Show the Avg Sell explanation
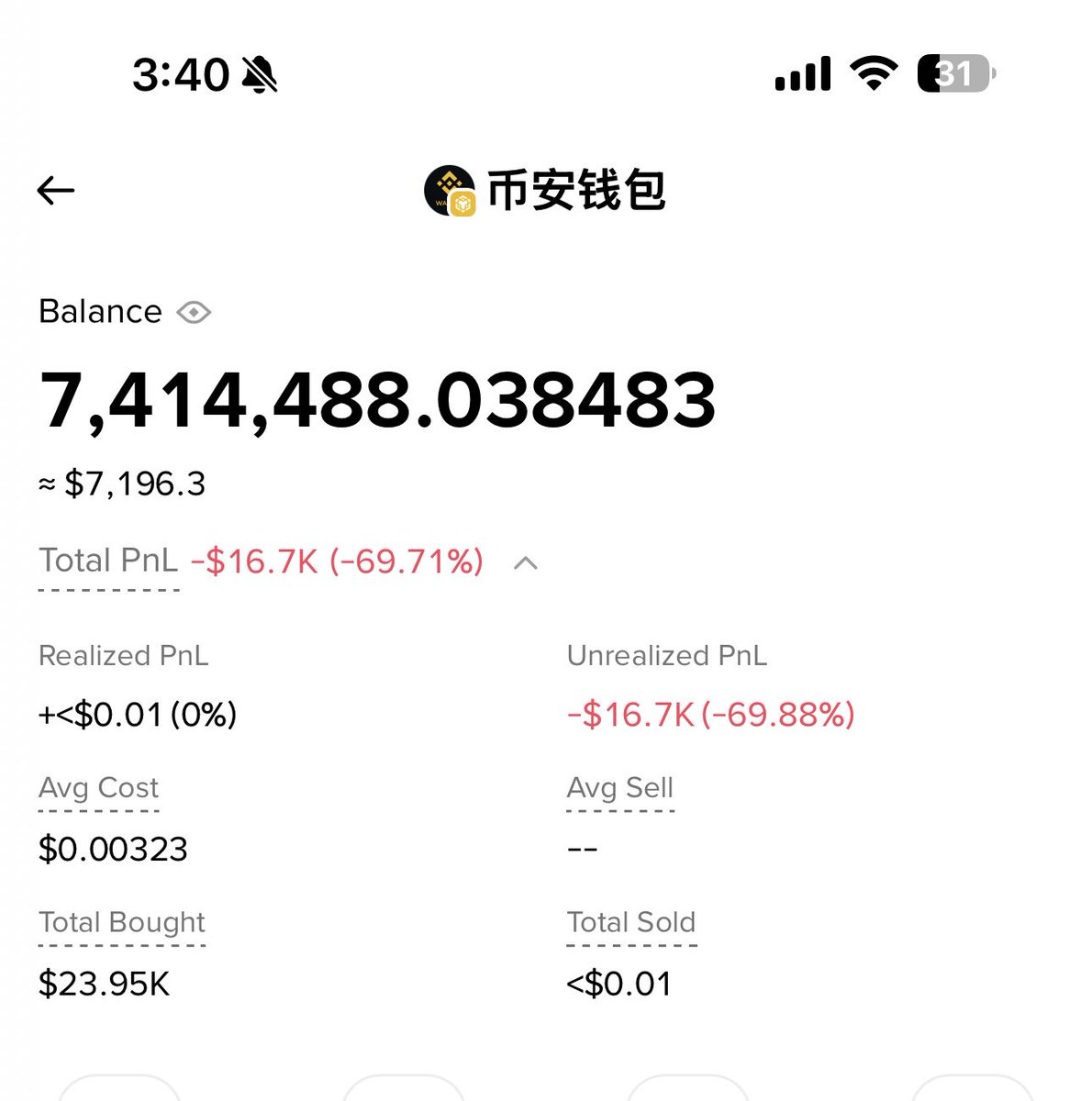The height and width of the screenshot is (1101, 1092). [619, 788]
